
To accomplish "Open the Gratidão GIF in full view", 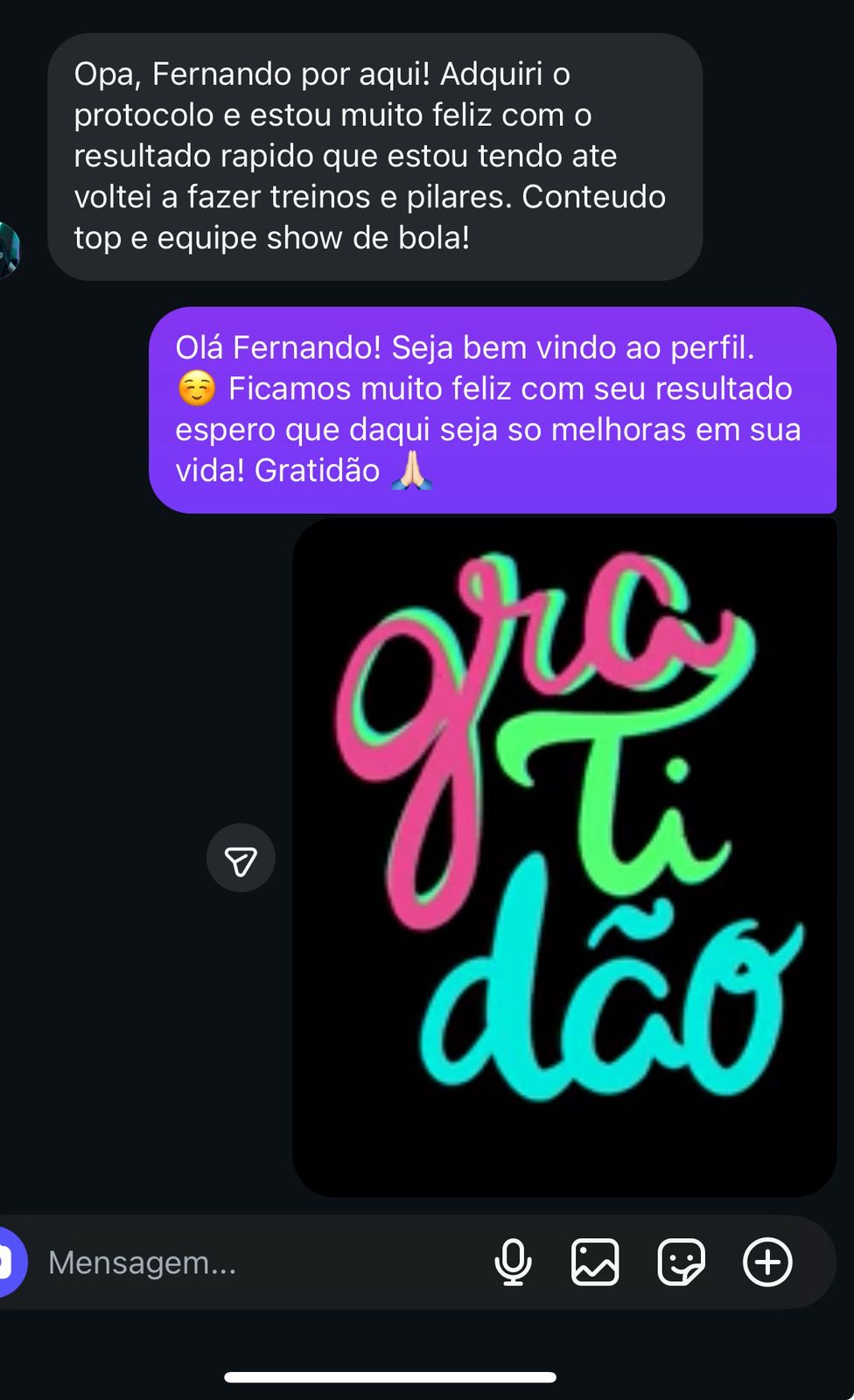I will click(x=564, y=857).
